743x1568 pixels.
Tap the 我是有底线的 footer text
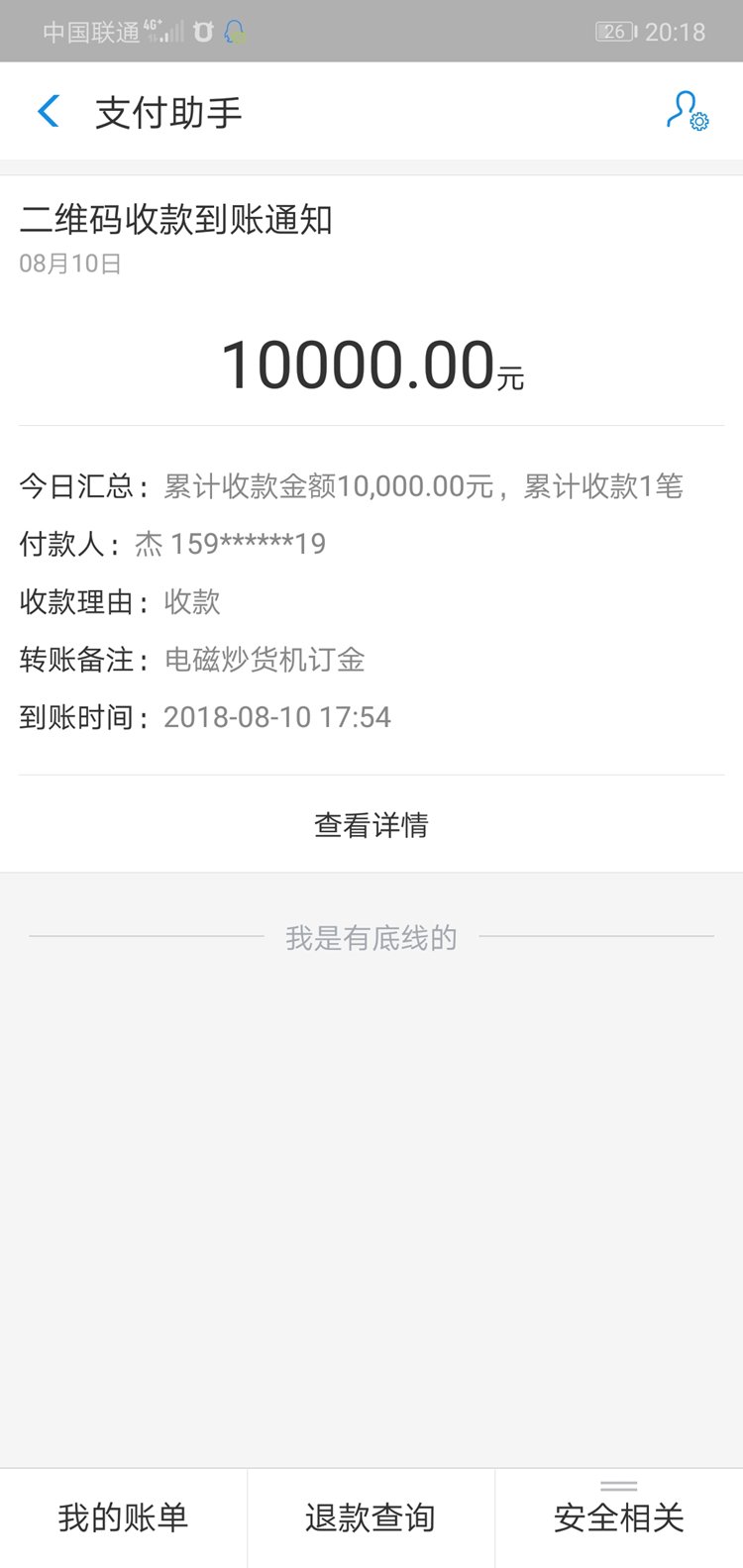(371, 937)
